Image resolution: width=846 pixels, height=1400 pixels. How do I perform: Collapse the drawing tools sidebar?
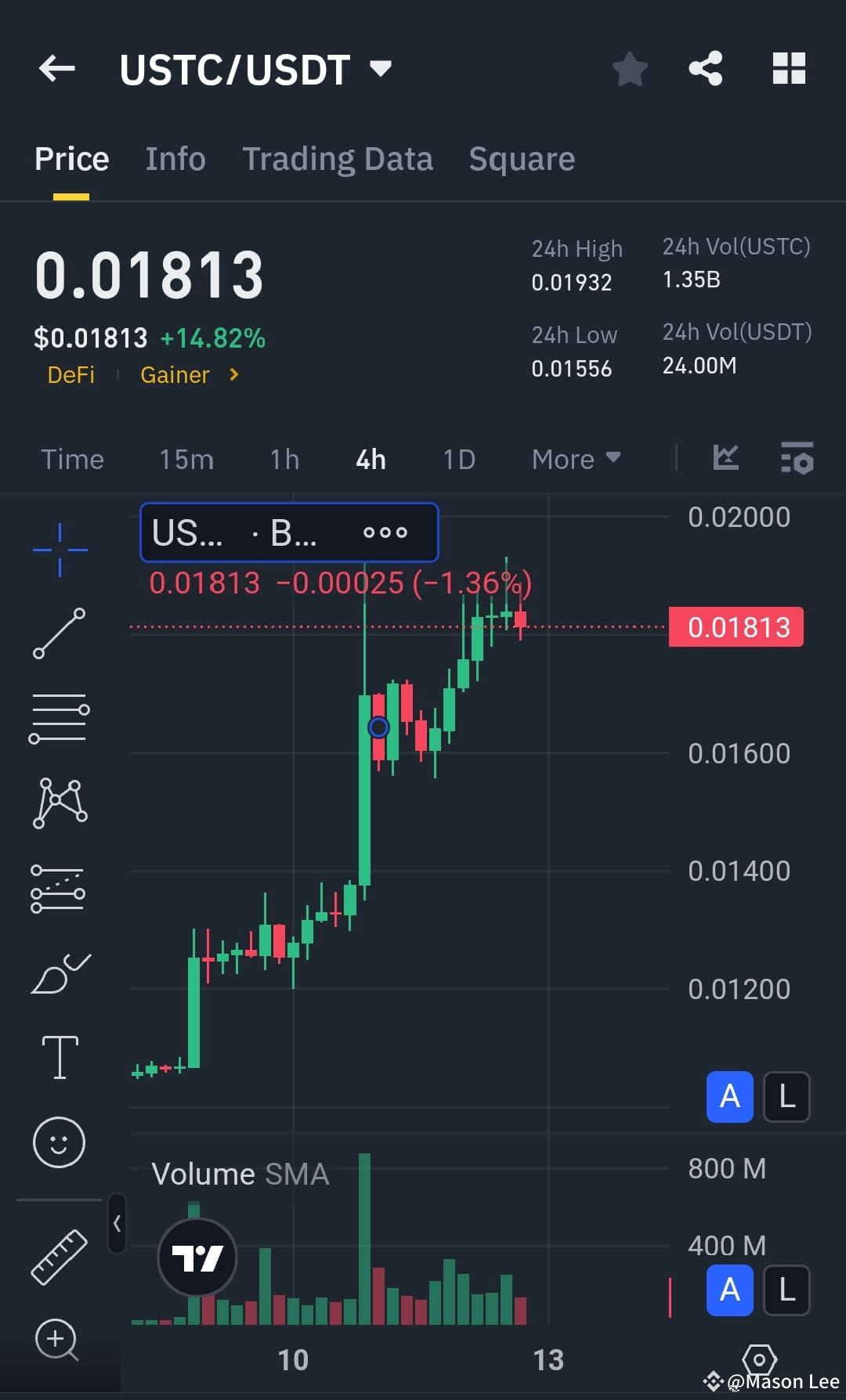[117, 1224]
